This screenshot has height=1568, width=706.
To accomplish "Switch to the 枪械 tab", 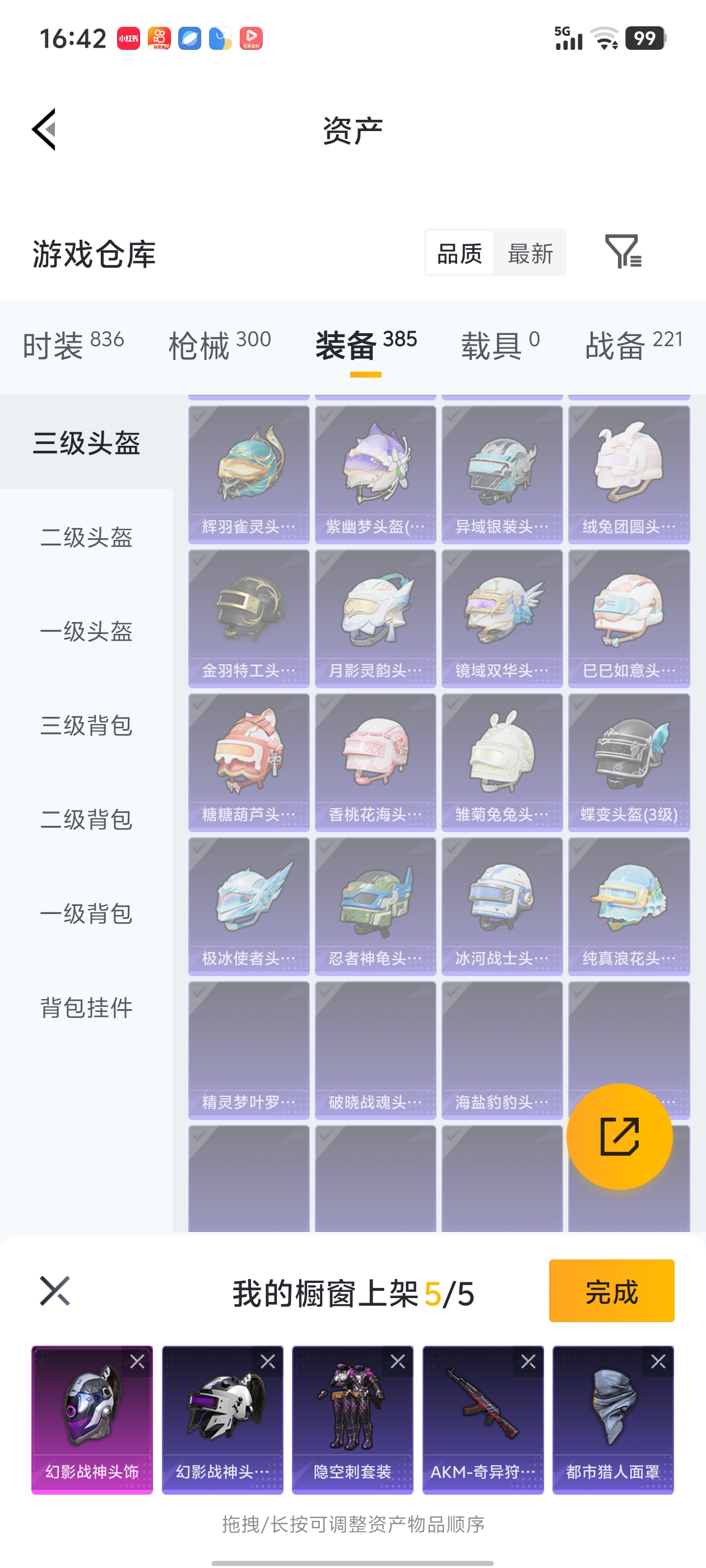I will (219, 345).
